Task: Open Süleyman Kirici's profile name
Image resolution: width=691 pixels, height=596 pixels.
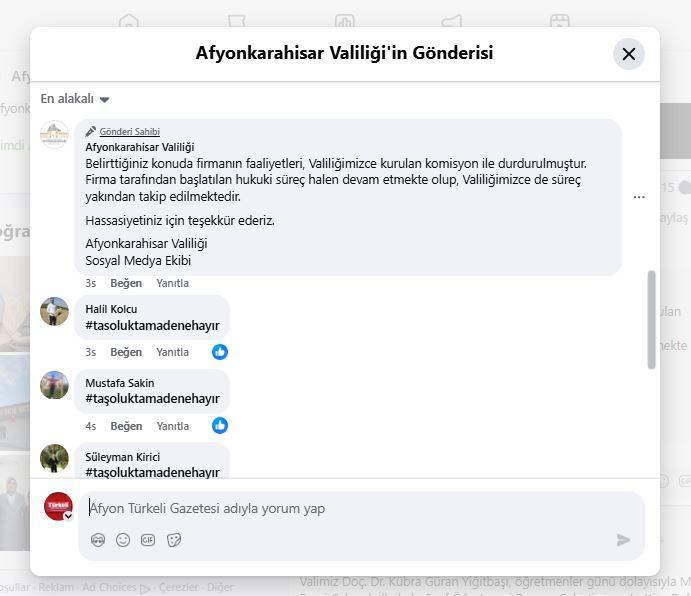Action: click(123, 457)
